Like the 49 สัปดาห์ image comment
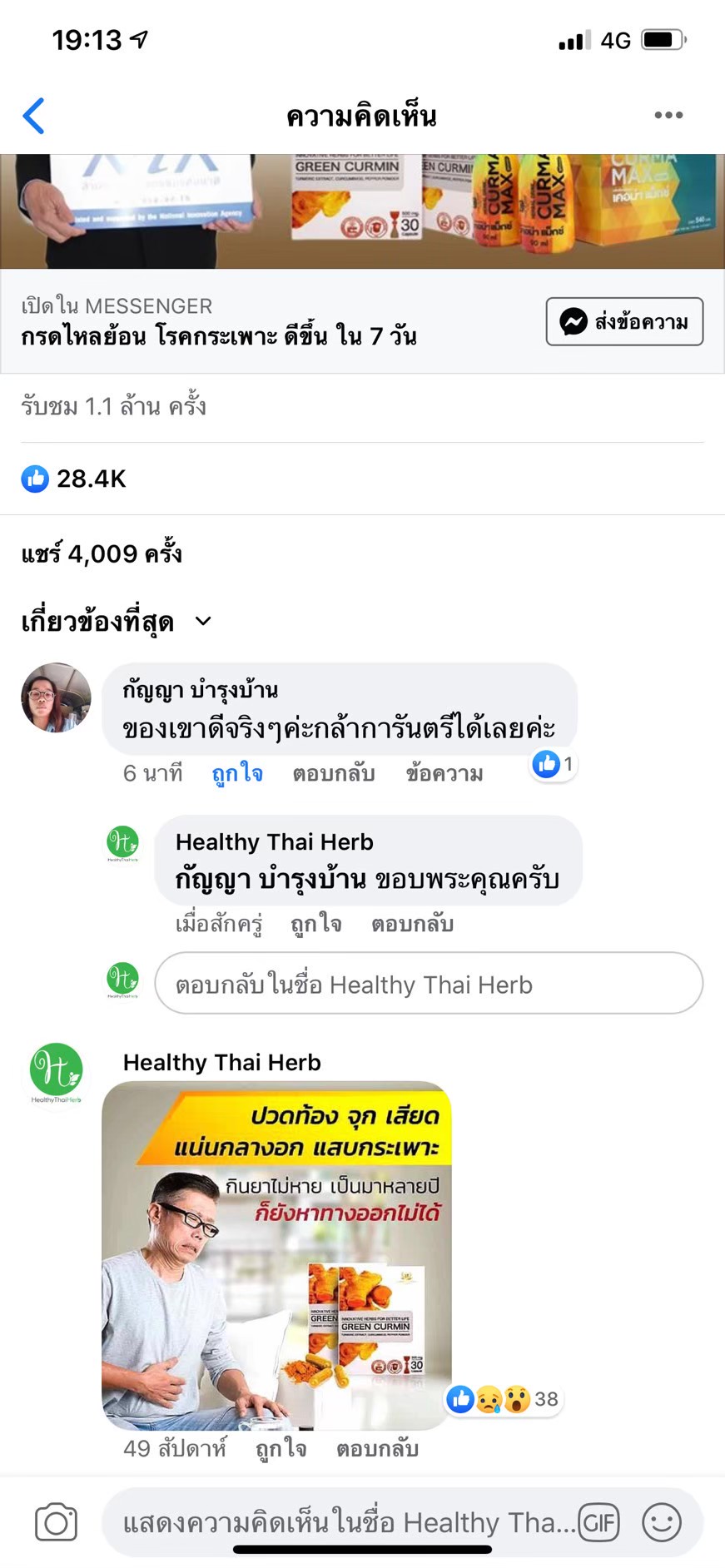This screenshot has height=1568, width=725. (281, 1449)
